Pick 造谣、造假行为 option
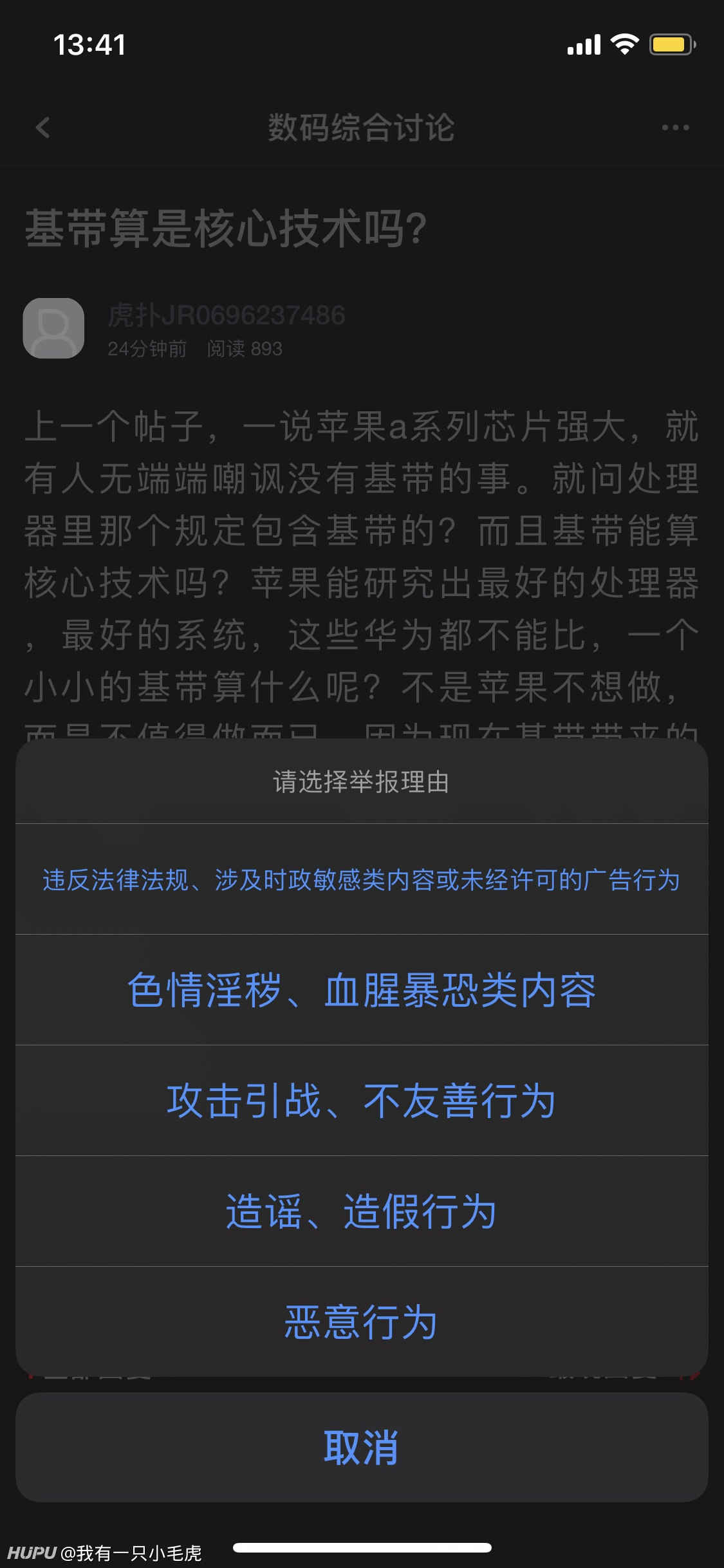The image size is (724, 1568). click(x=362, y=1211)
